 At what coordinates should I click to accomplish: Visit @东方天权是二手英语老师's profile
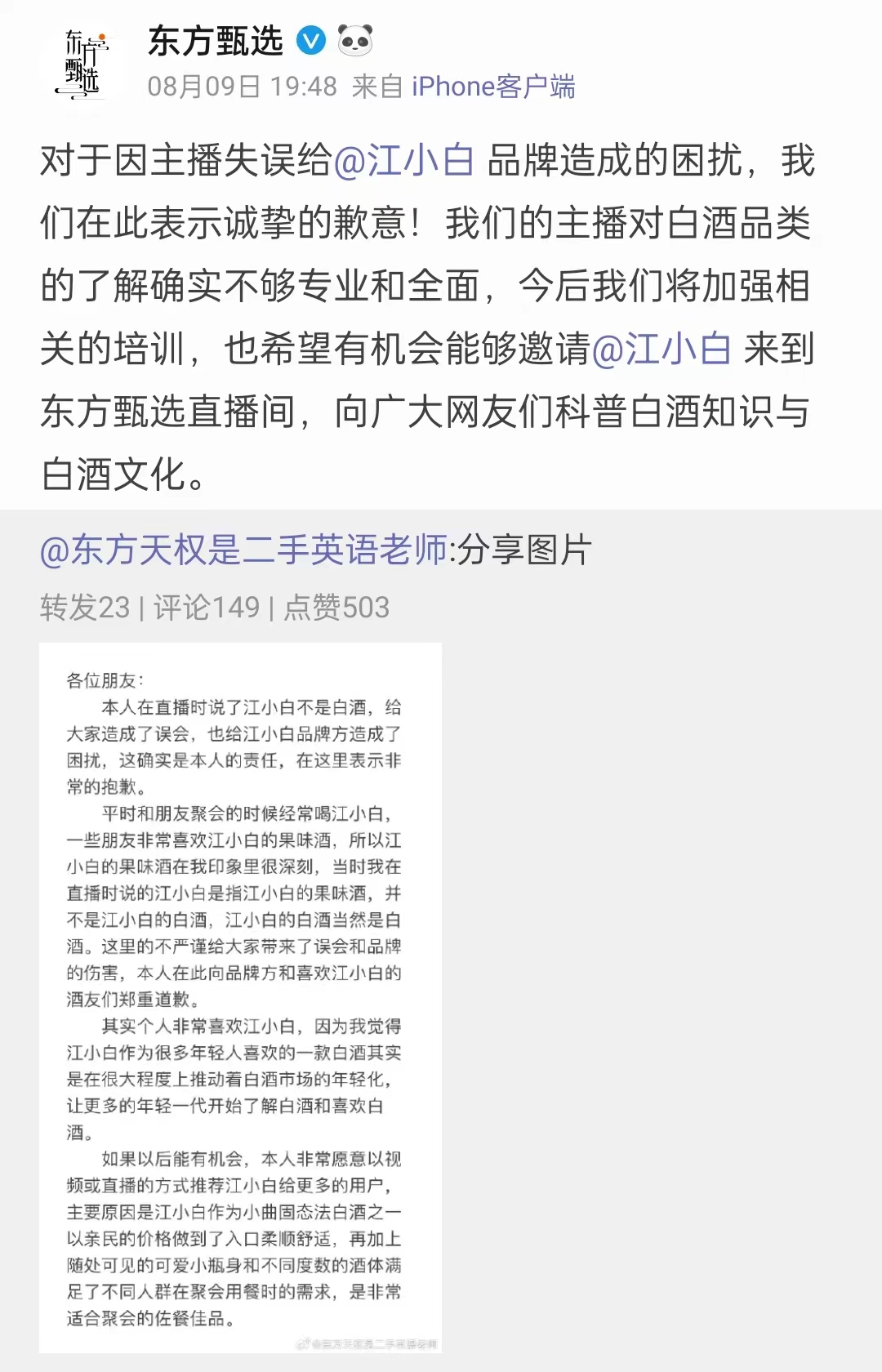[243, 550]
